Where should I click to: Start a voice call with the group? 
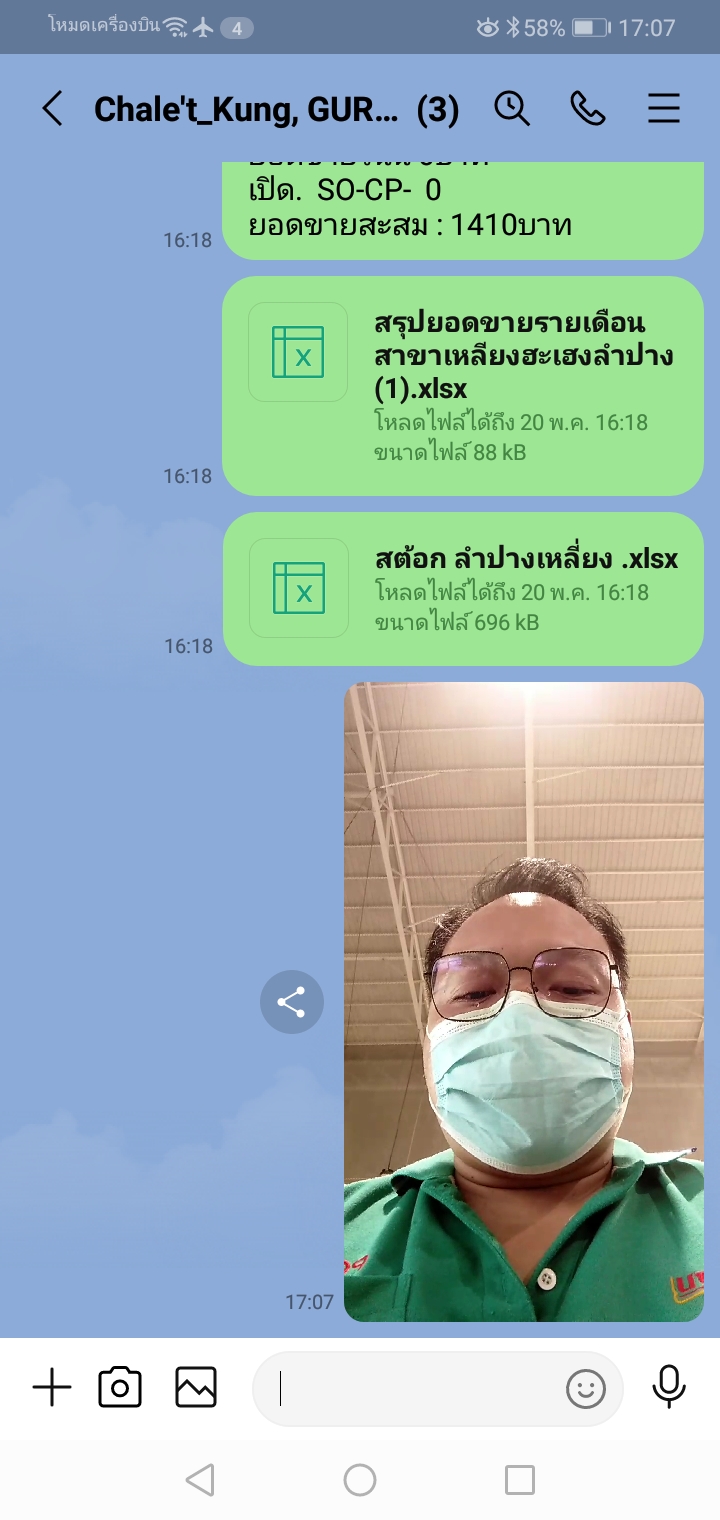(588, 109)
